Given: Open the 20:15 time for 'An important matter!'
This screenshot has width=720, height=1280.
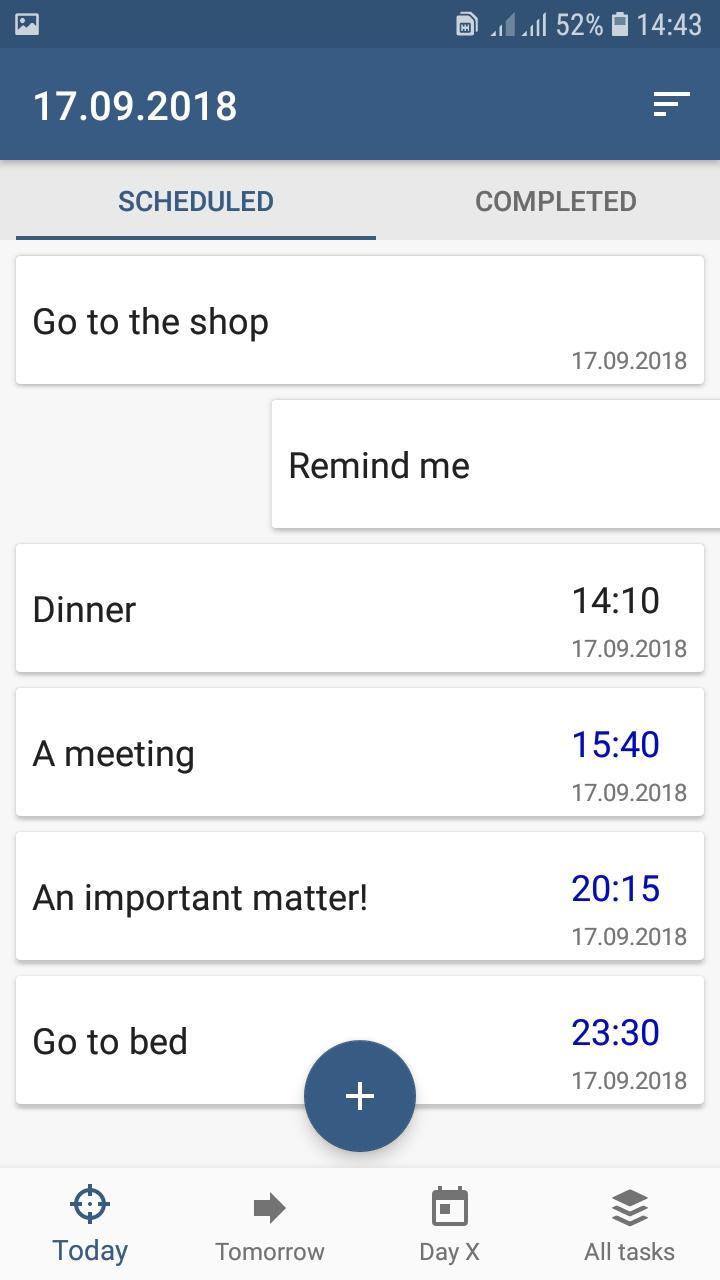Looking at the screenshot, I should [617, 888].
